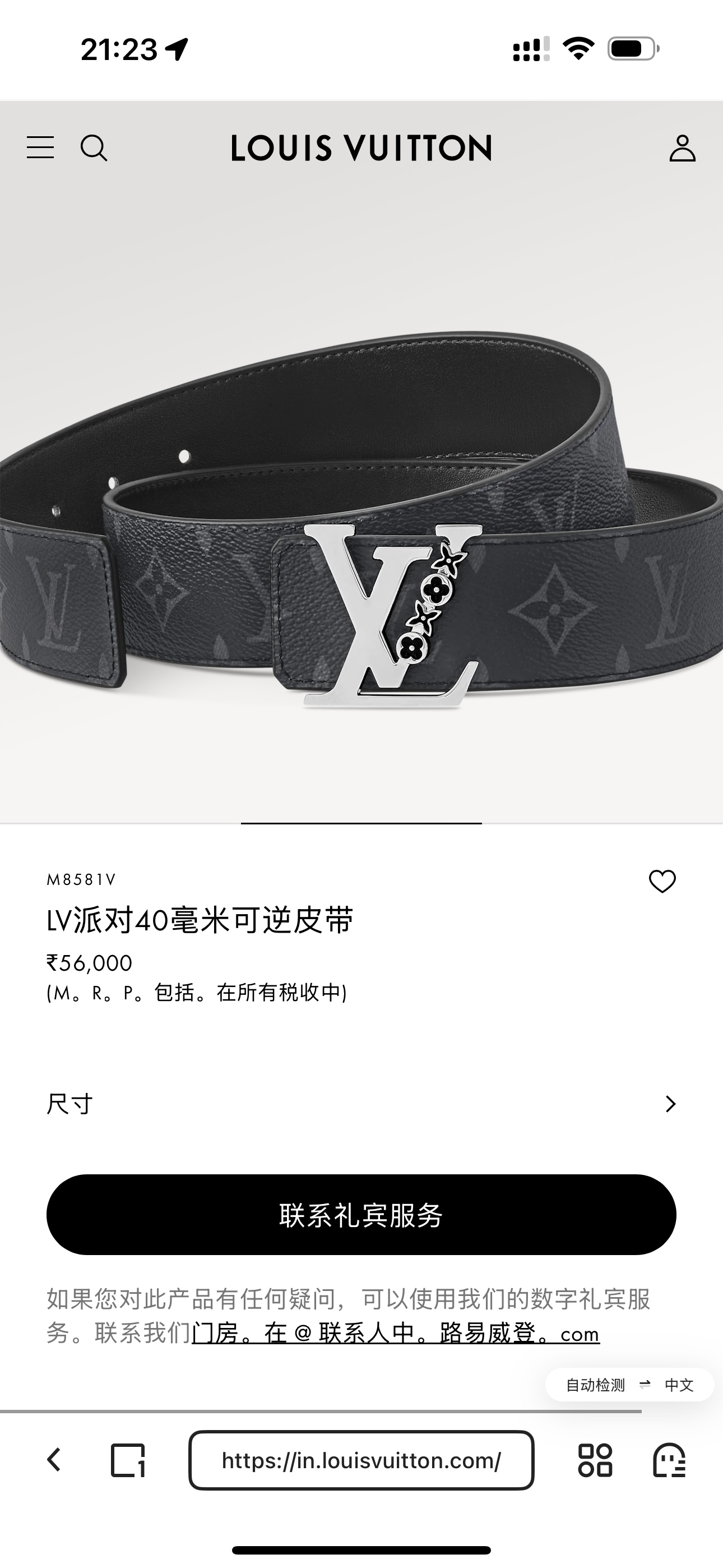
Task: Open the concierge email link
Action: [396, 1334]
